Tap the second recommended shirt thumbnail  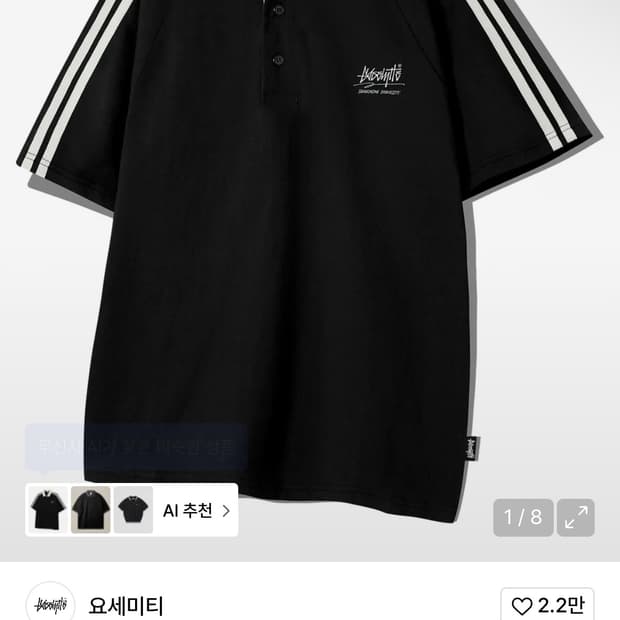coord(91,510)
